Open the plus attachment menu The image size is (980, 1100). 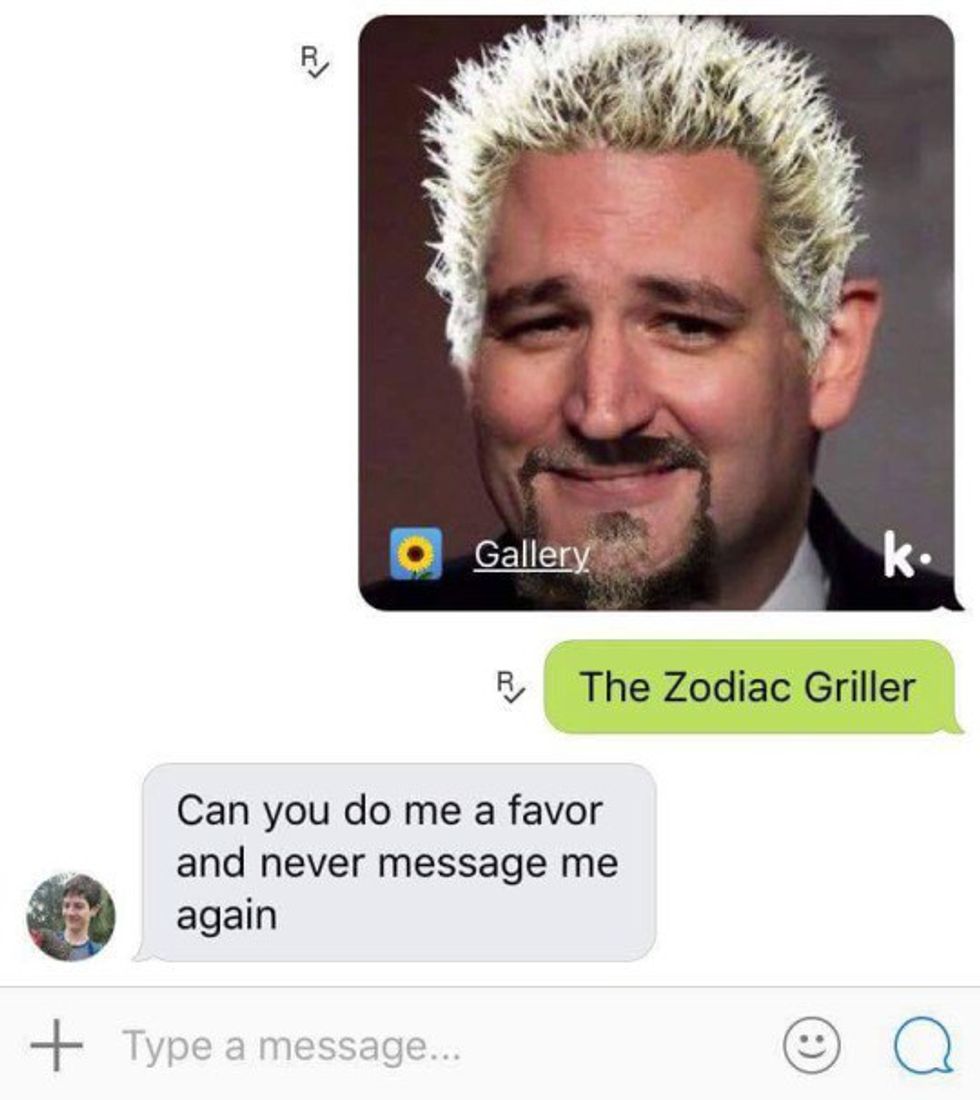tap(57, 1045)
